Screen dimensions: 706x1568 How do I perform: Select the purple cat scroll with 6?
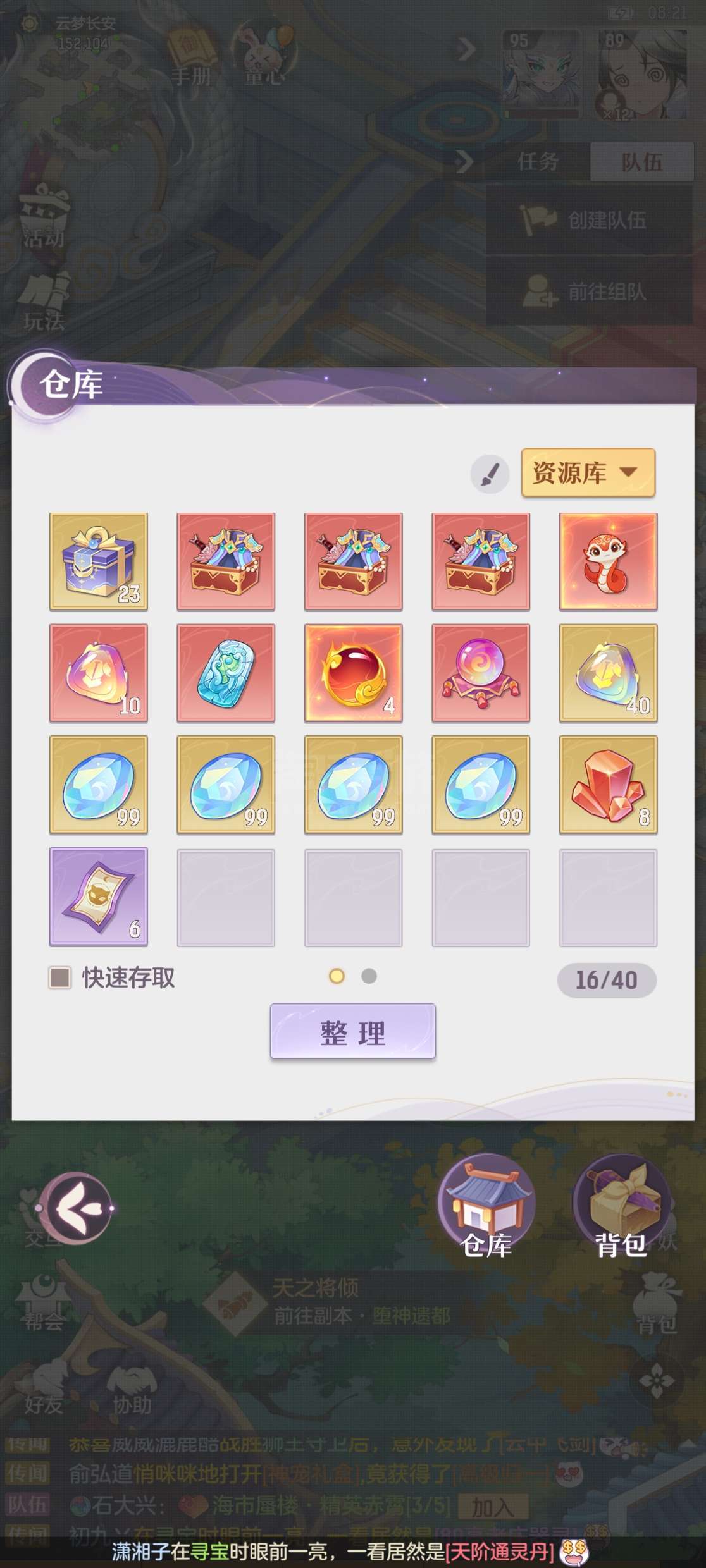click(x=99, y=897)
